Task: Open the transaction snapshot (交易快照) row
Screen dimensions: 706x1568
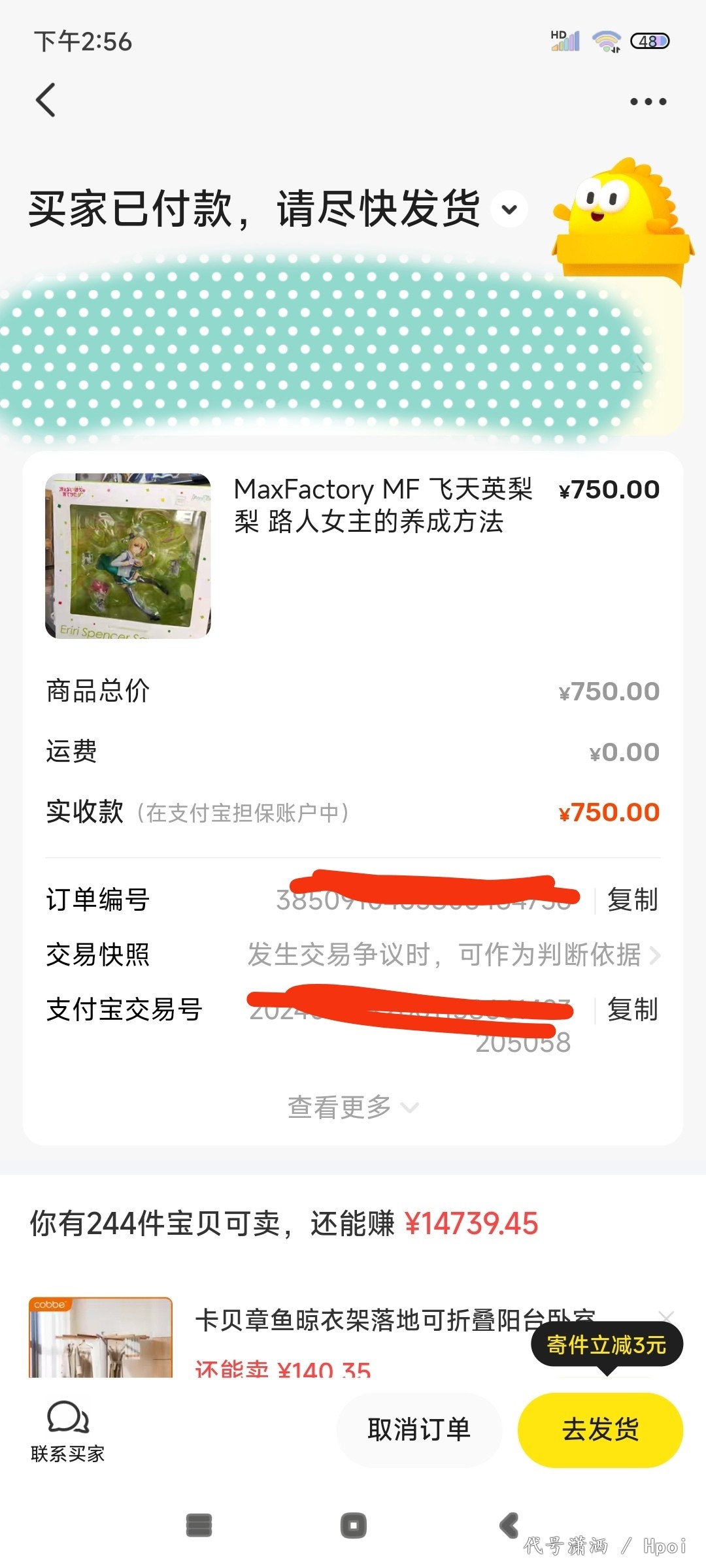Action: tap(353, 955)
